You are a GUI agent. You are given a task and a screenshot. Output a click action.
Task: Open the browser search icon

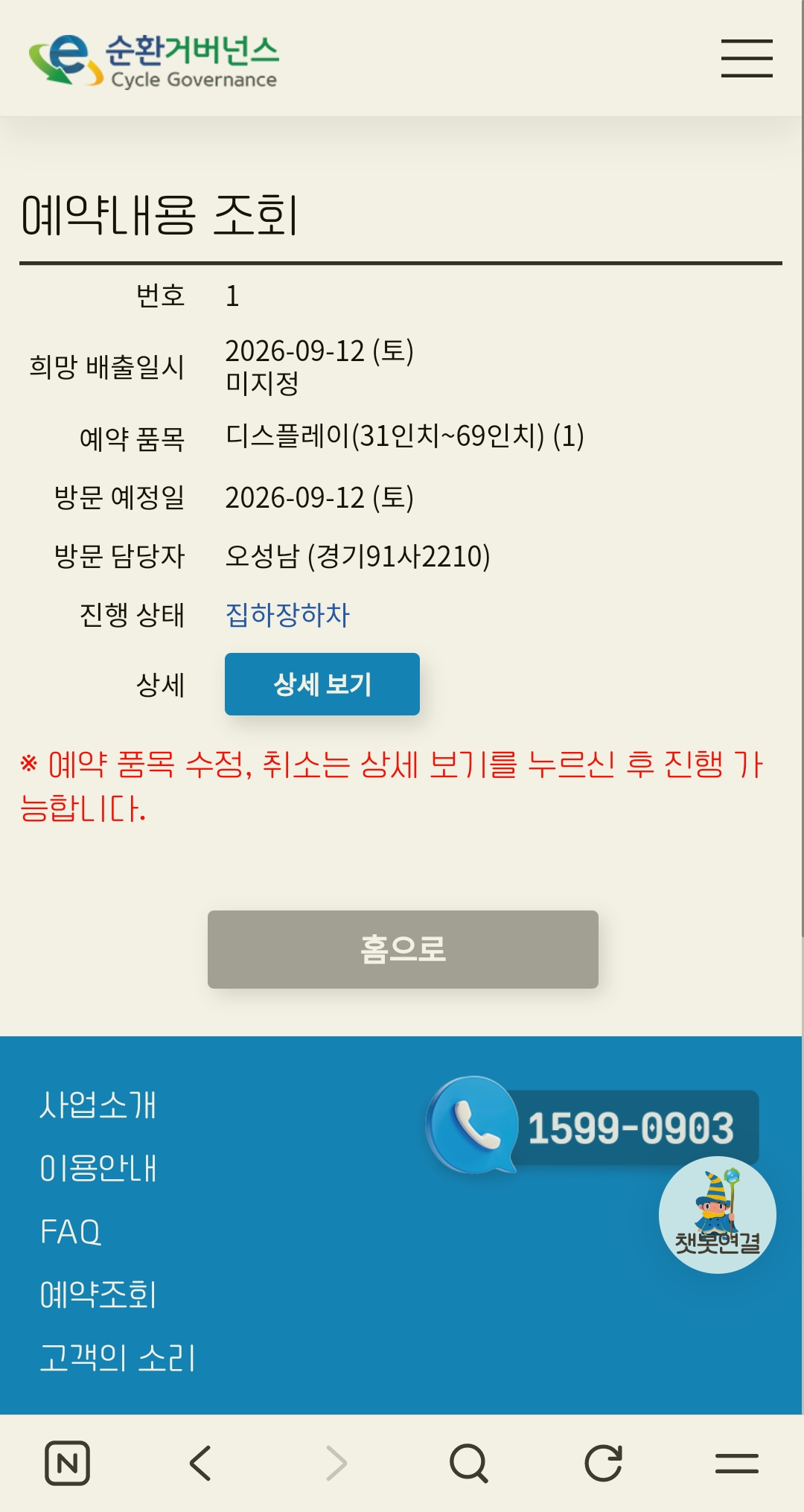(x=469, y=1463)
